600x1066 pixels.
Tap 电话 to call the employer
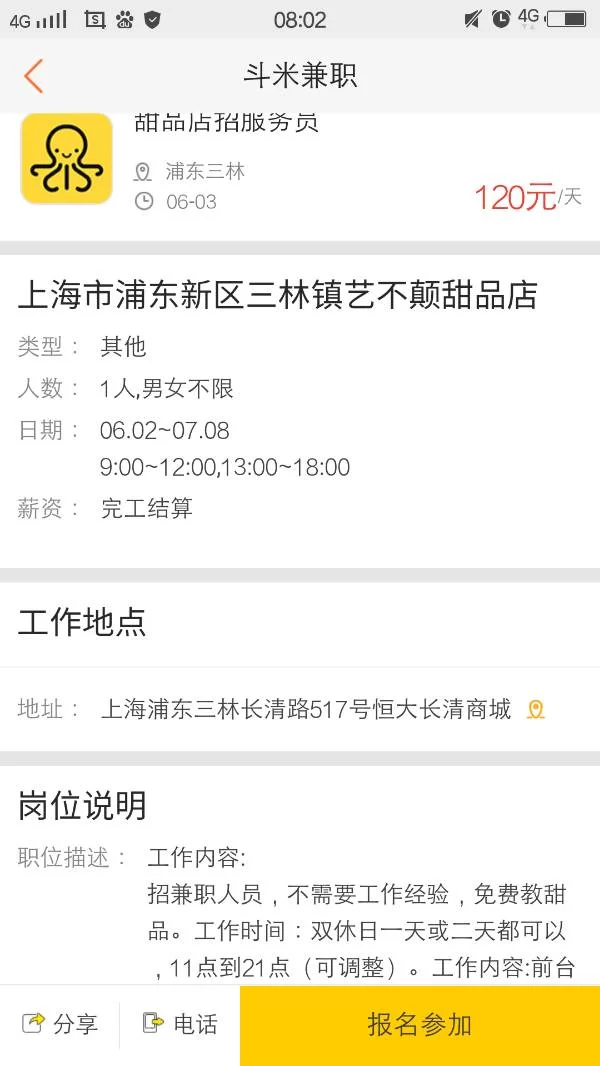click(180, 1024)
